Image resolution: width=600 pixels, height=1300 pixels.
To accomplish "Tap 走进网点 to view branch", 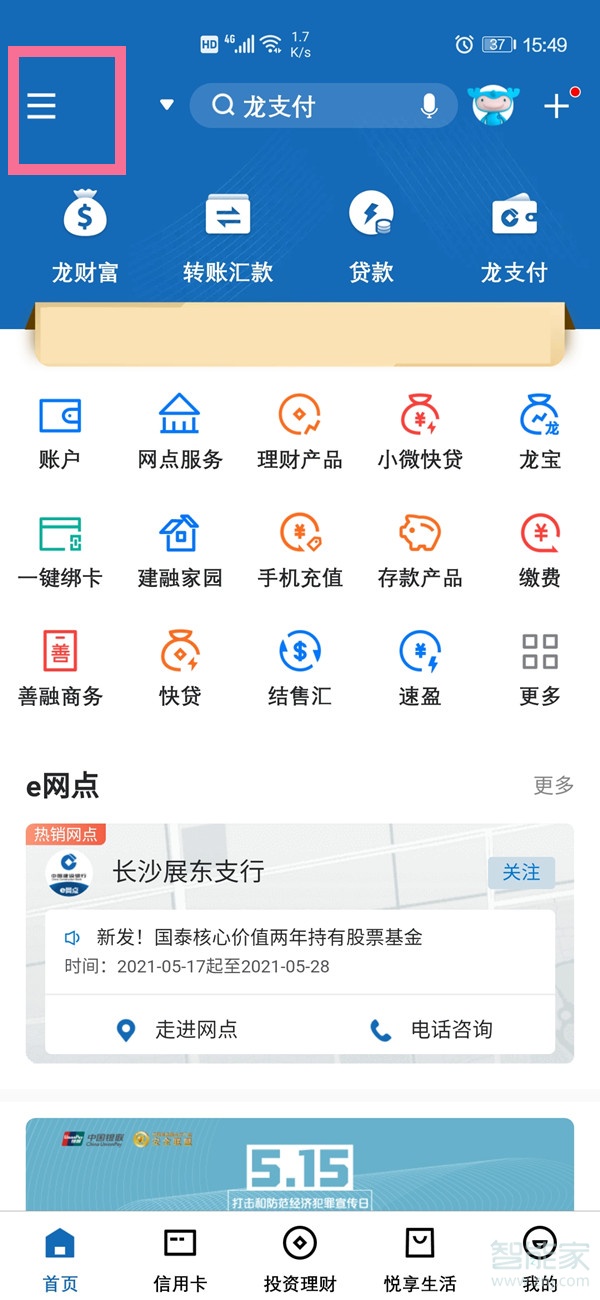I will click(178, 1029).
